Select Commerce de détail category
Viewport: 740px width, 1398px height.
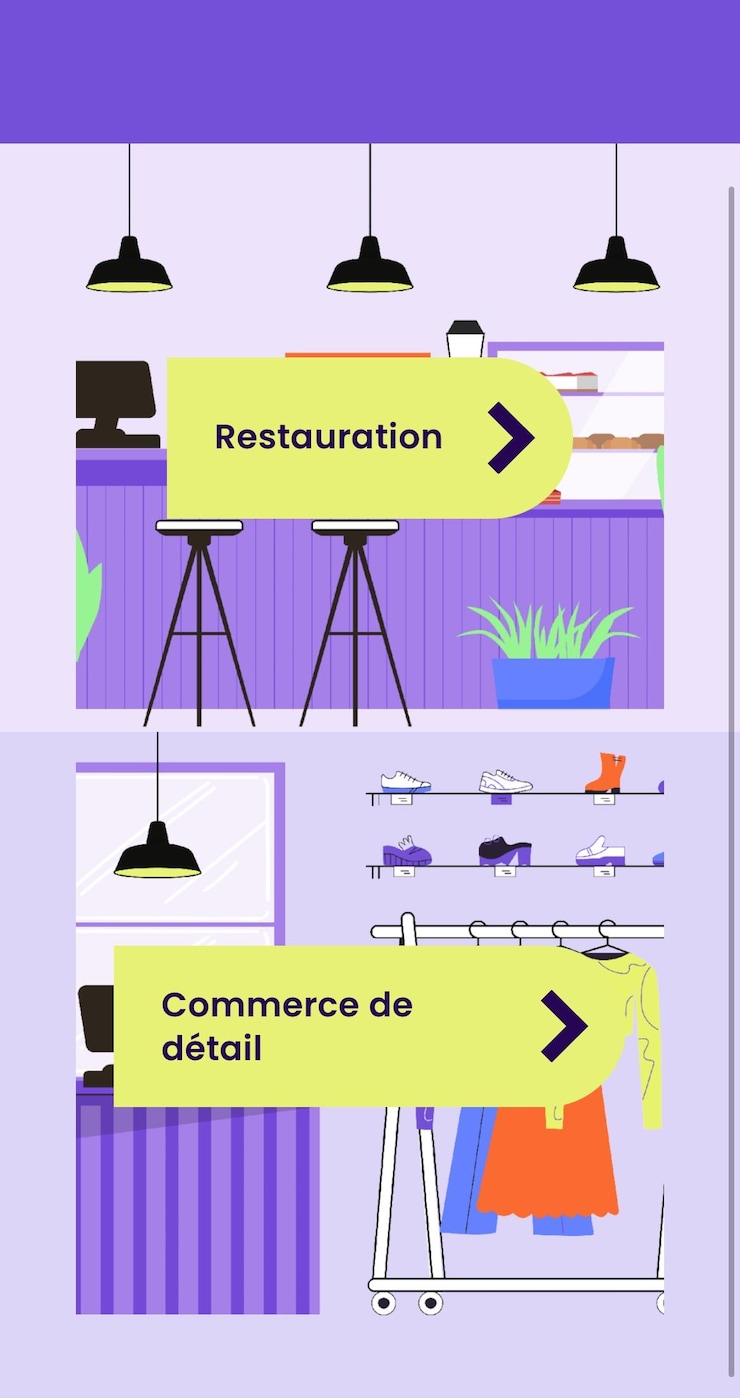tap(370, 1026)
